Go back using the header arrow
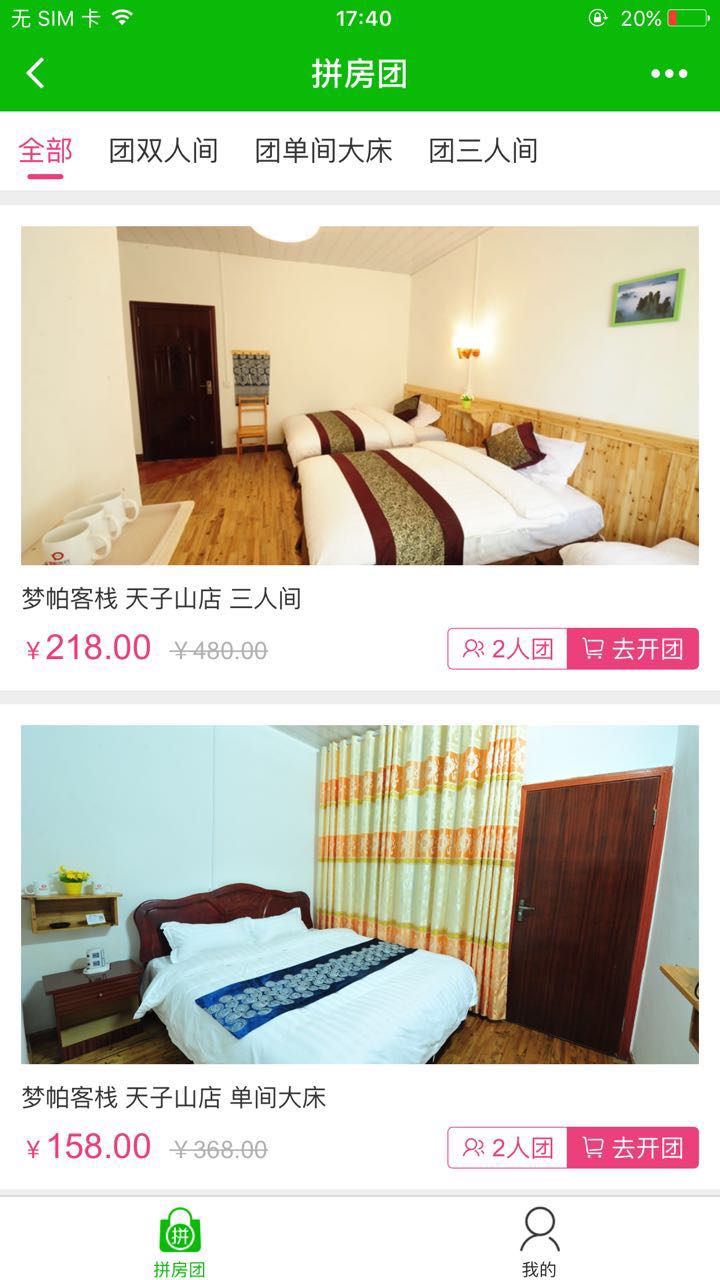The height and width of the screenshot is (1280, 720). [x=36, y=74]
